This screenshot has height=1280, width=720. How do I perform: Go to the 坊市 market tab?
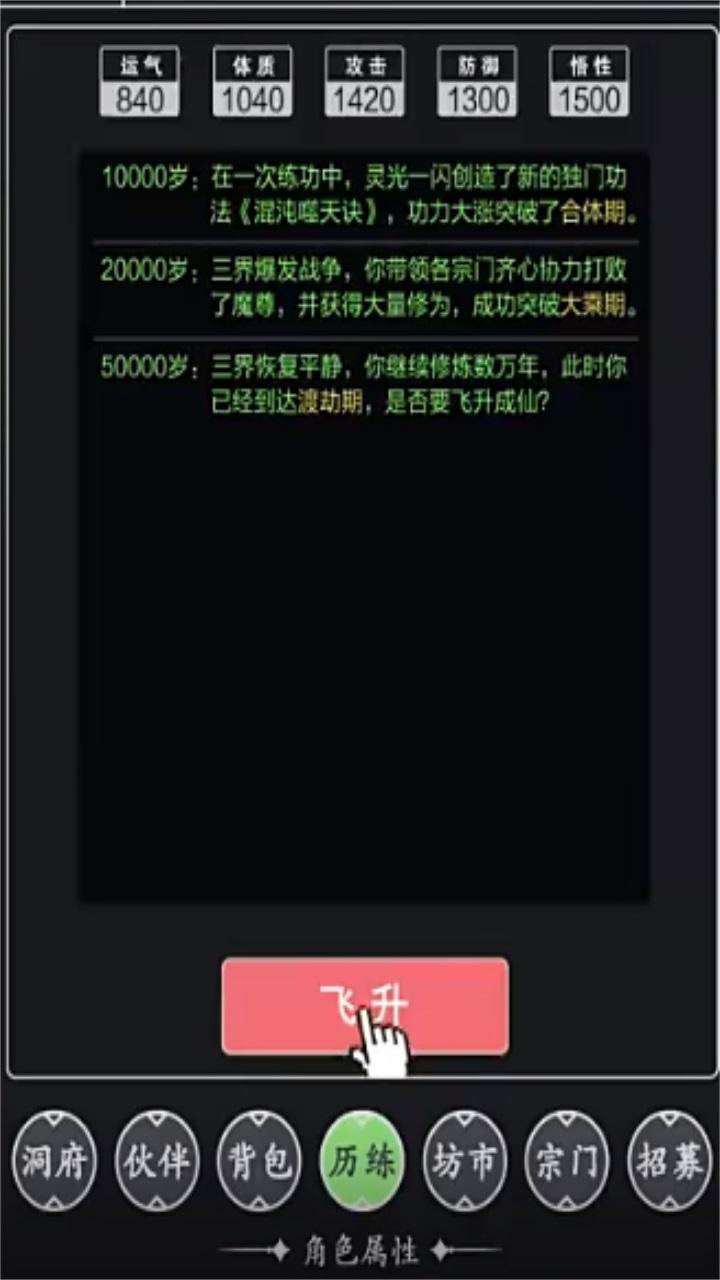[x=465, y=1161]
